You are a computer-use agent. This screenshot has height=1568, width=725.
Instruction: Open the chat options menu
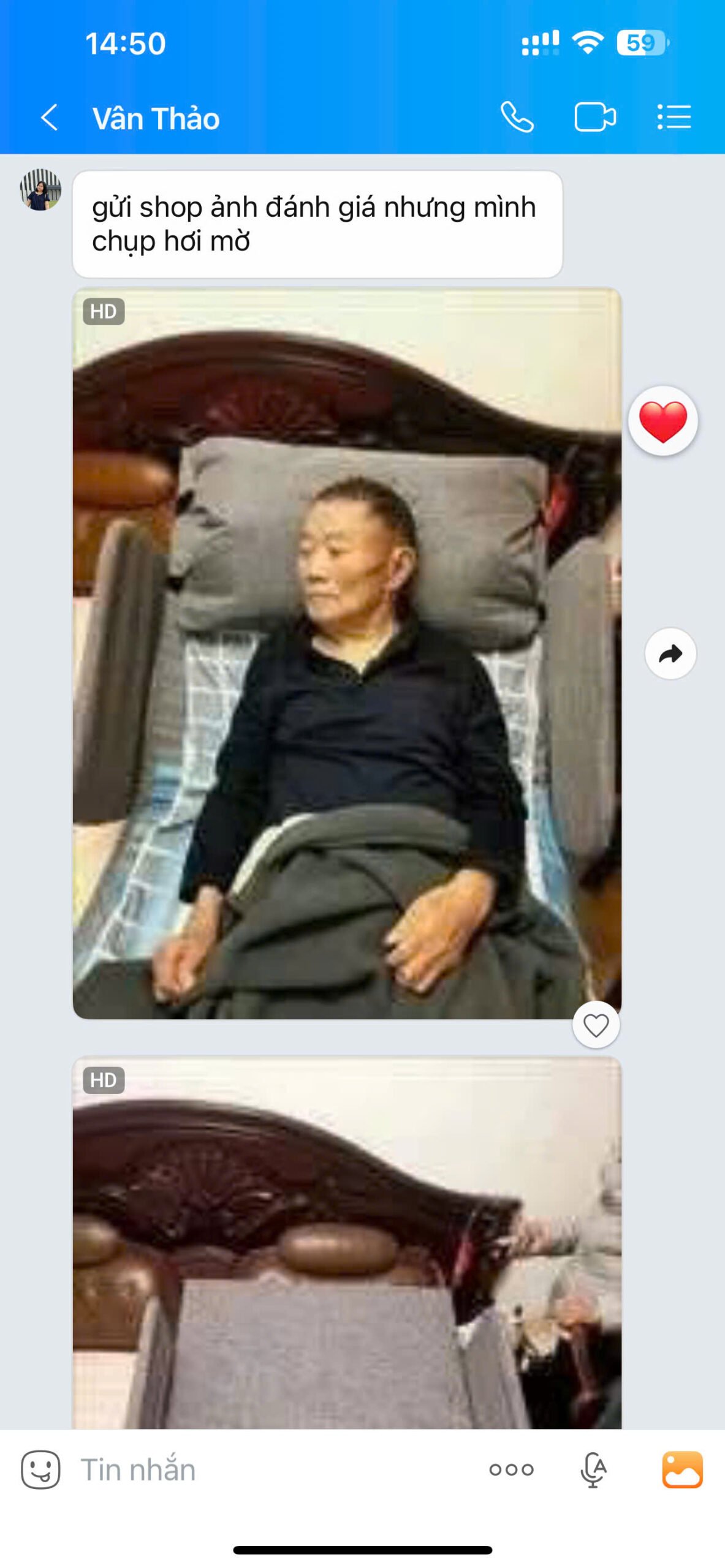click(674, 117)
